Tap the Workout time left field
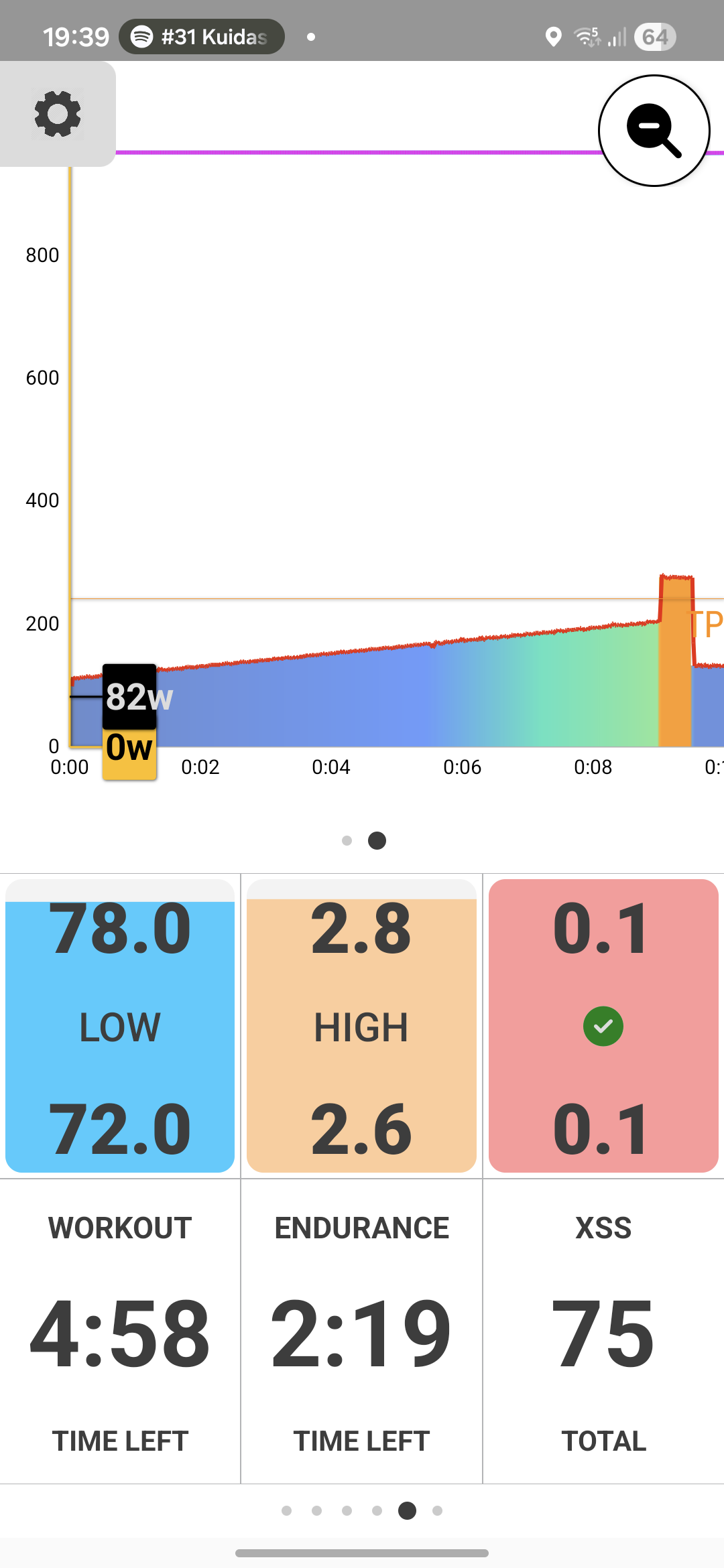The height and width of the screenshot is (1568, 724). (120, 1332)
